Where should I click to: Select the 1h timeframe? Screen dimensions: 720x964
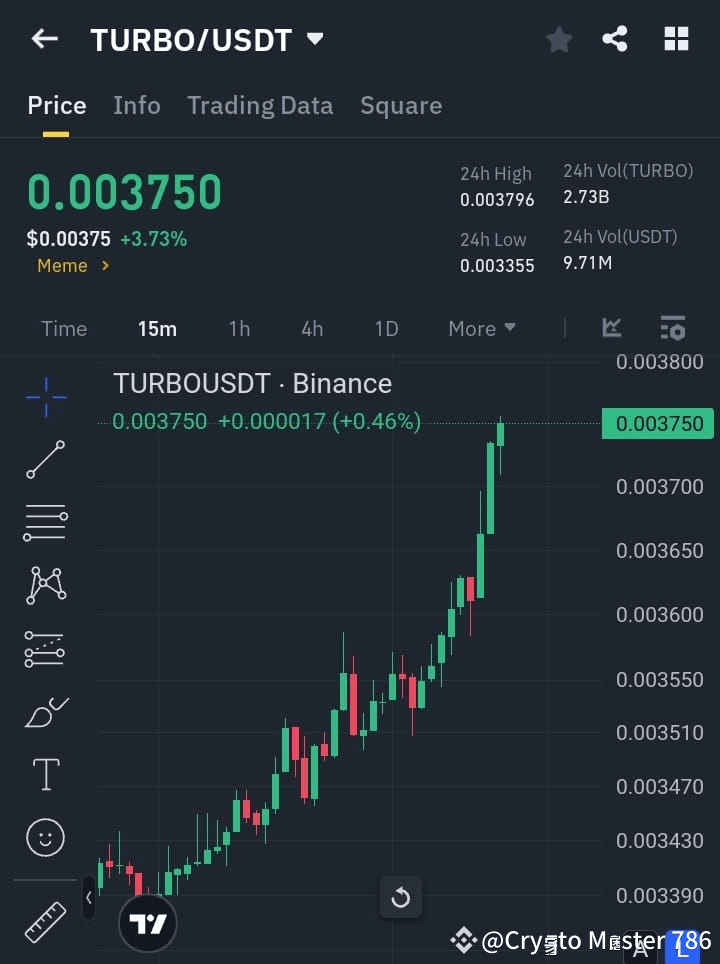[x=239, y=328]
